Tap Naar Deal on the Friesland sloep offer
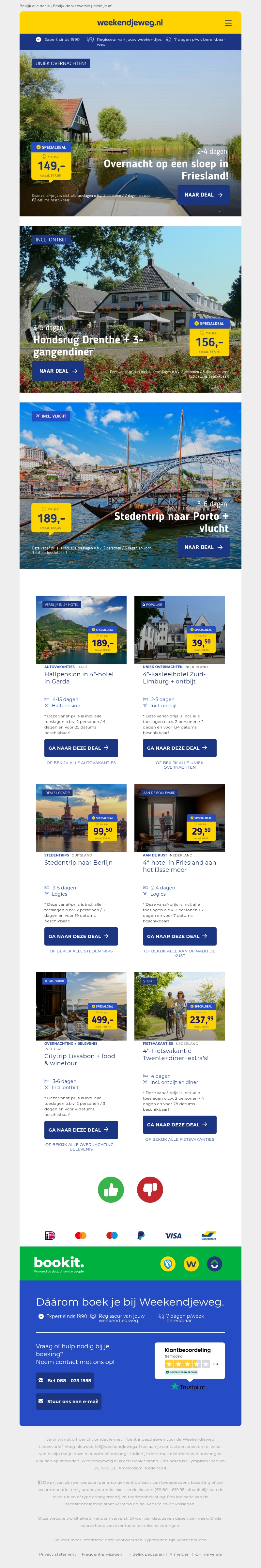The height and width of the screenshot is (1568, 261). tap(203, 195)
